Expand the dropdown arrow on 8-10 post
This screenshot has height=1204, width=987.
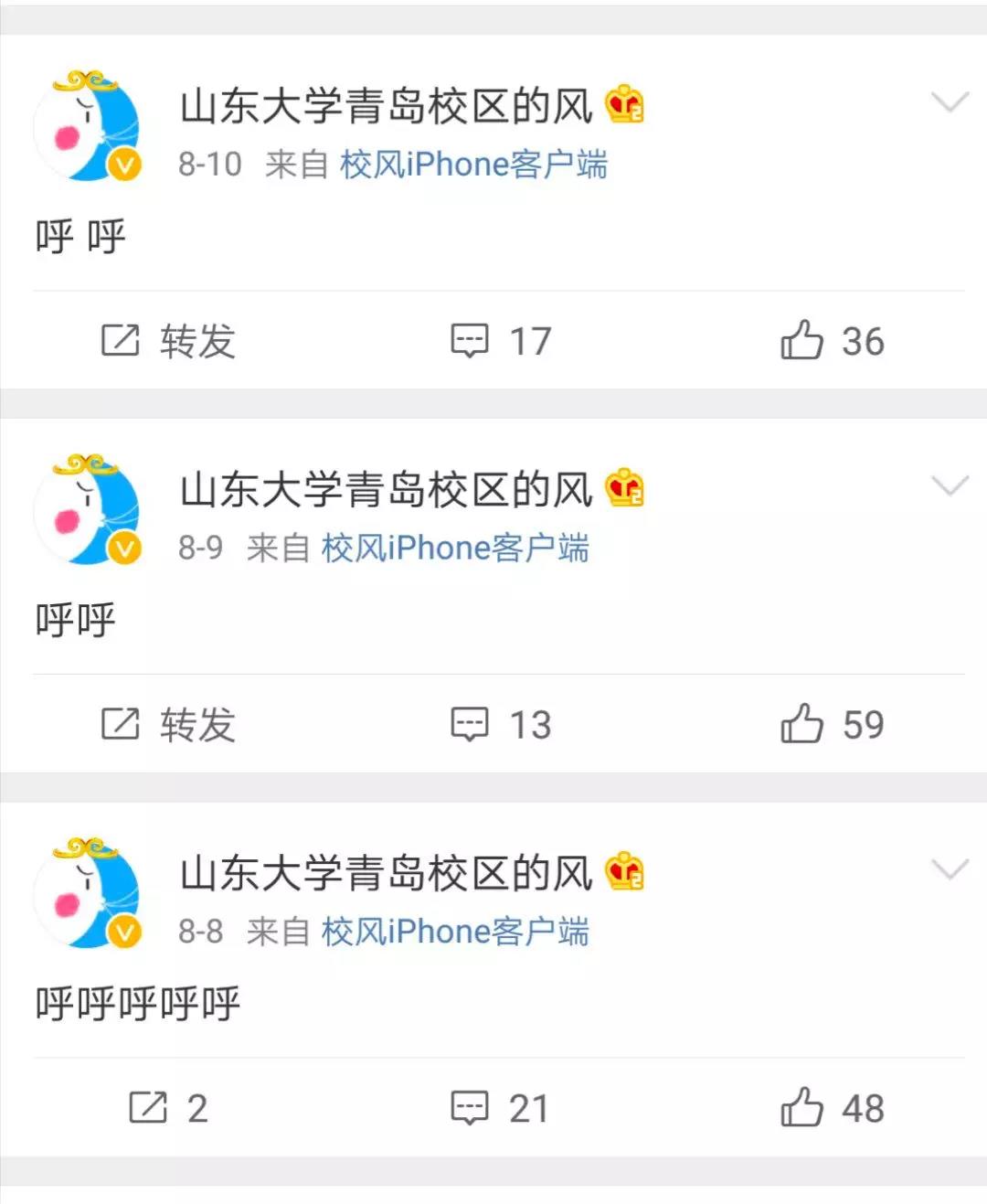pyautogui.click(x=950, y=102)
